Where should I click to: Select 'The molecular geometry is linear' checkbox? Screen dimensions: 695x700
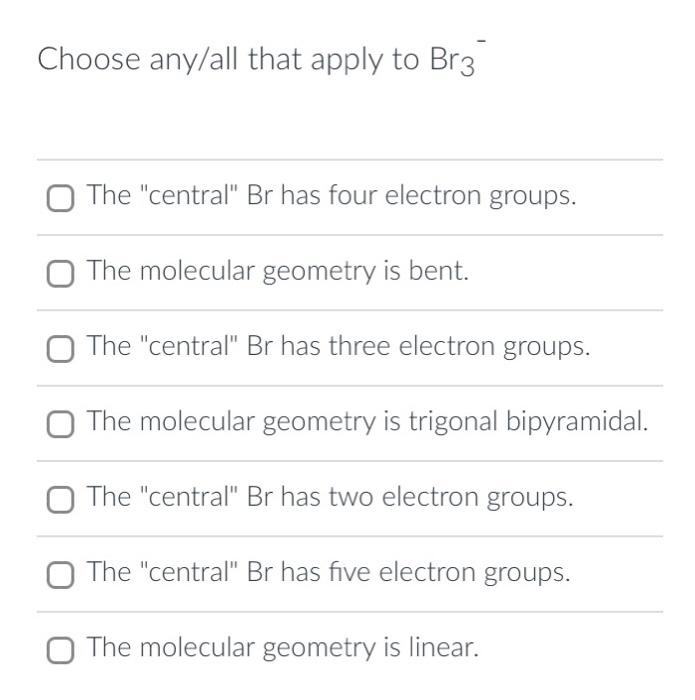tap(60, 649)
